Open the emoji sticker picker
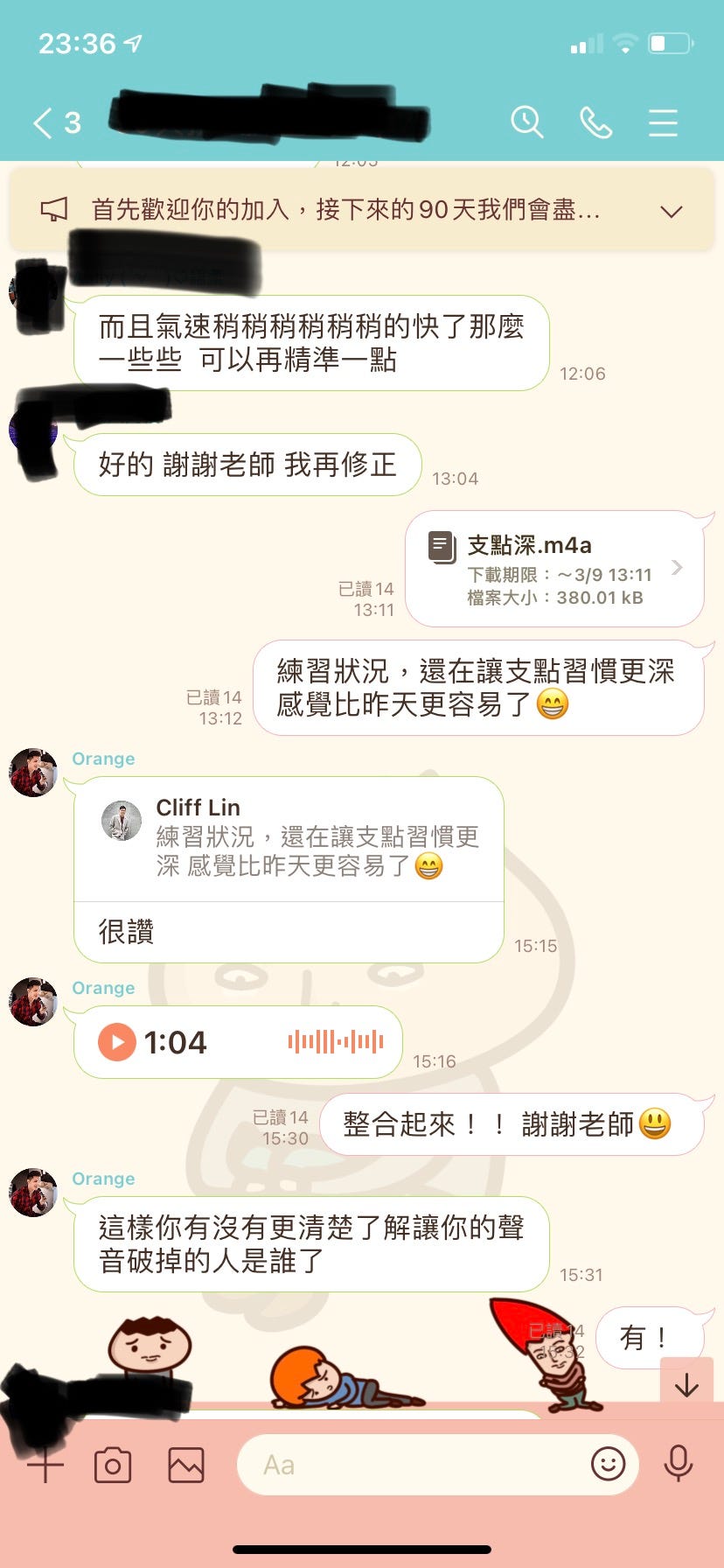This screenshot has width=724, height=1568. 608,1463
